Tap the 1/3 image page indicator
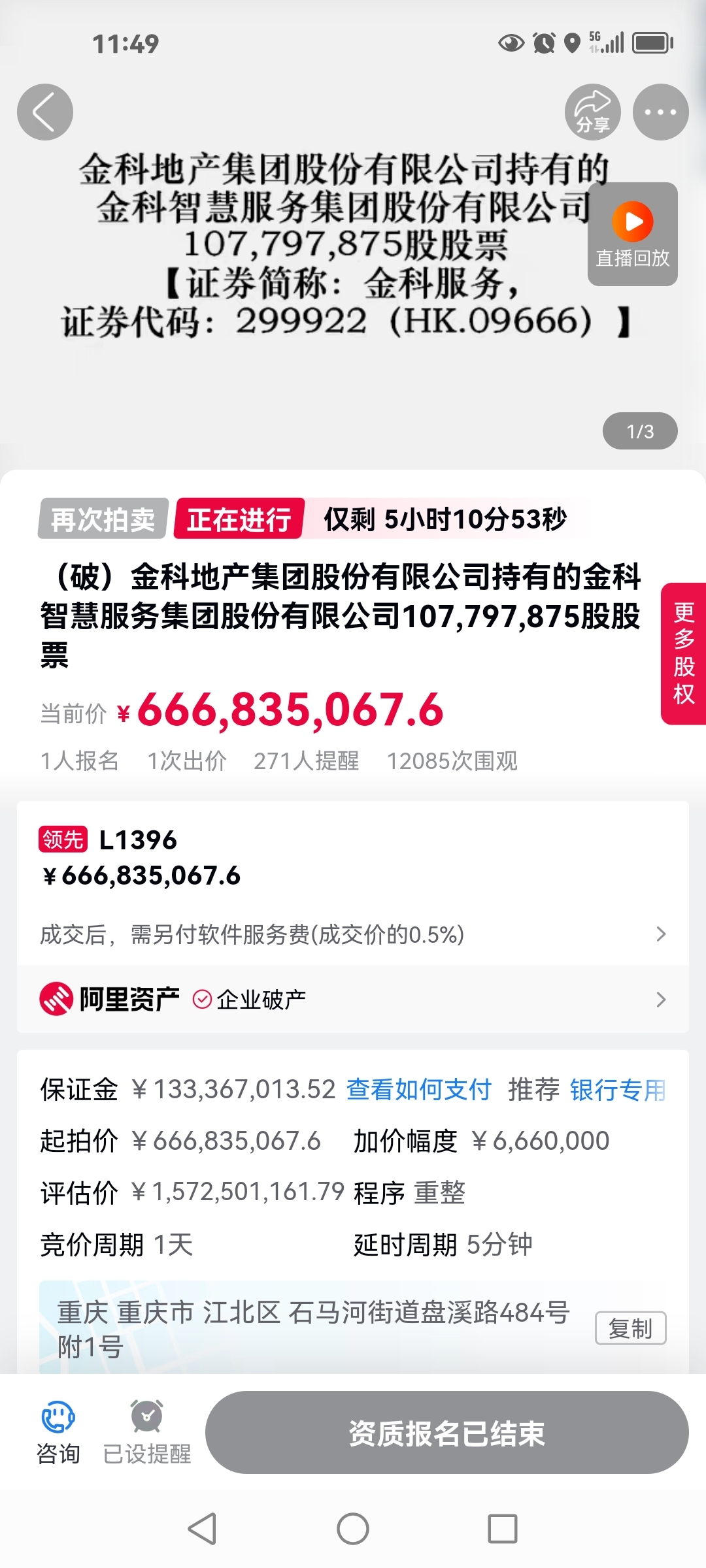 (639, 431)
